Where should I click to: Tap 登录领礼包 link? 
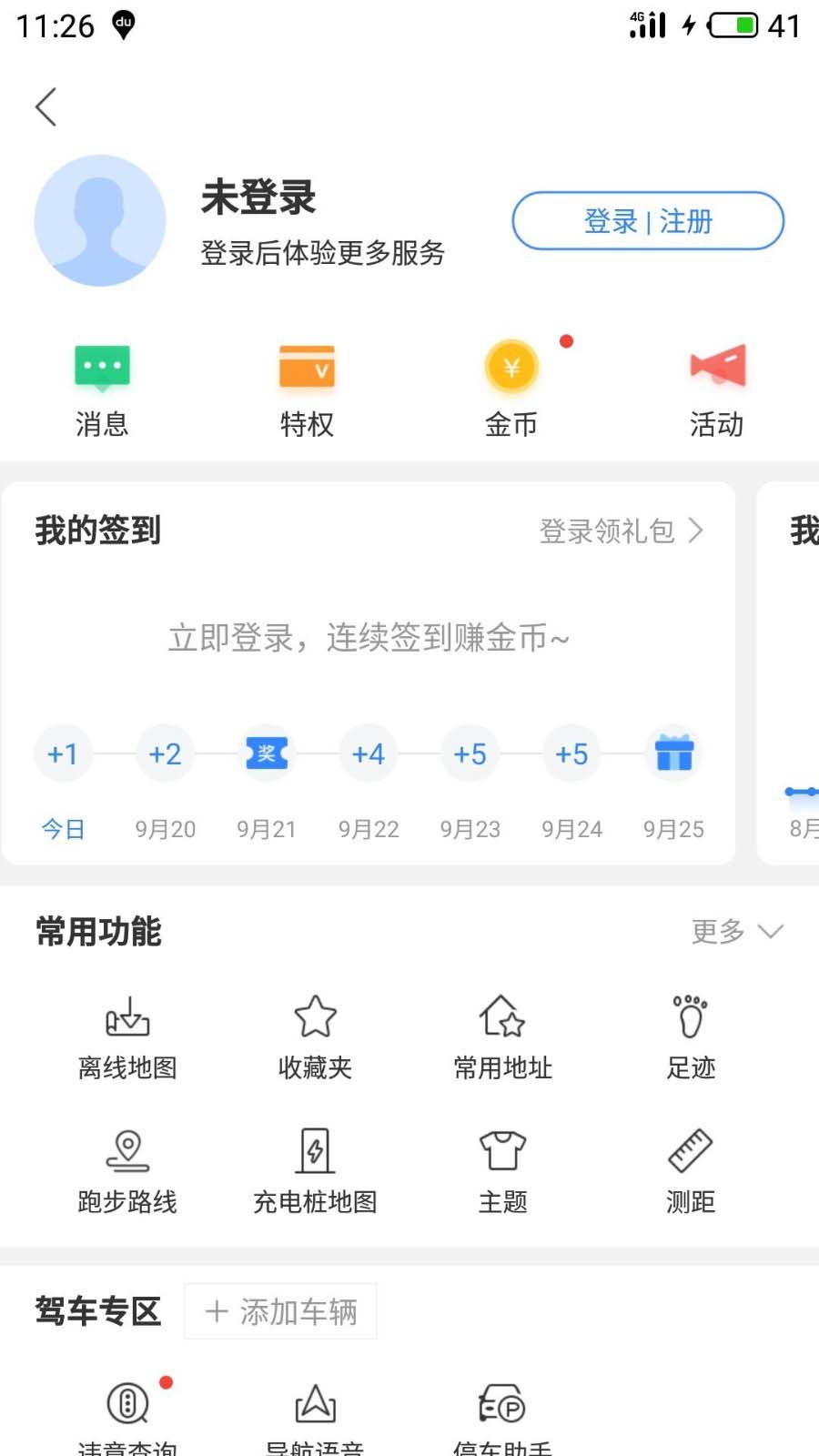pos(621,531)
